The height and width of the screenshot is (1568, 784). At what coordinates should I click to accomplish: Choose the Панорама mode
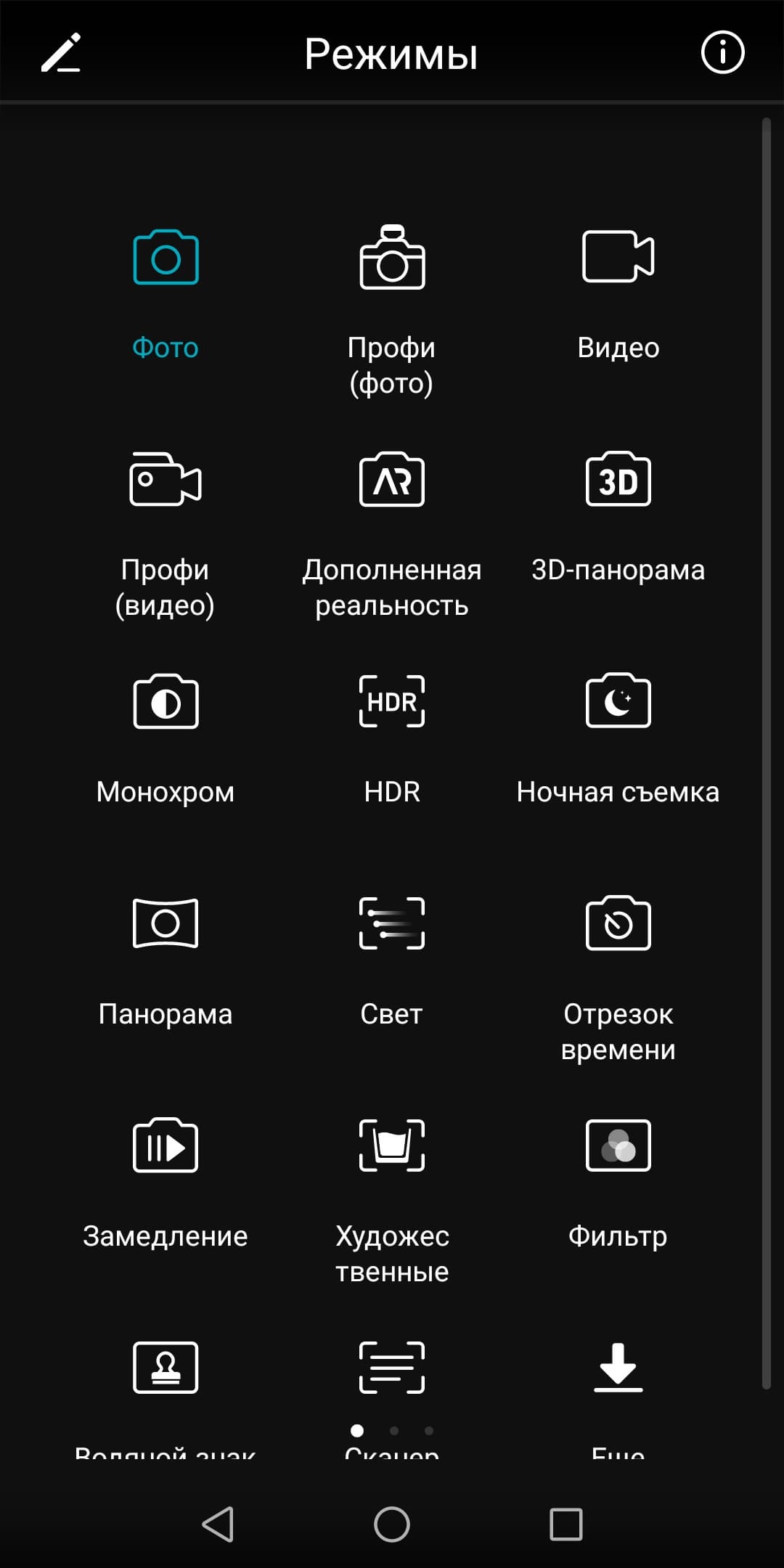point(166,925)
